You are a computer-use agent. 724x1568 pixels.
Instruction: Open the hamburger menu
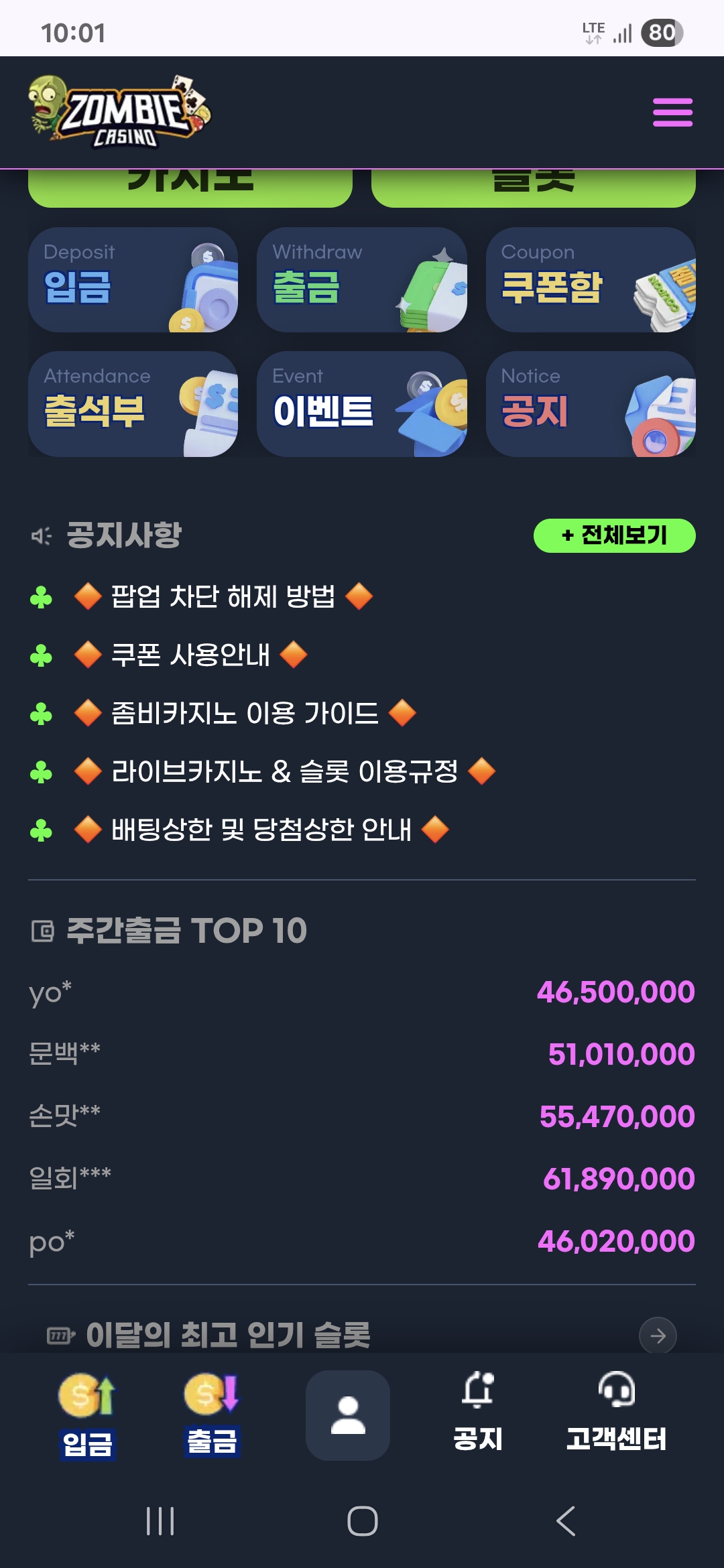point(672,112)
